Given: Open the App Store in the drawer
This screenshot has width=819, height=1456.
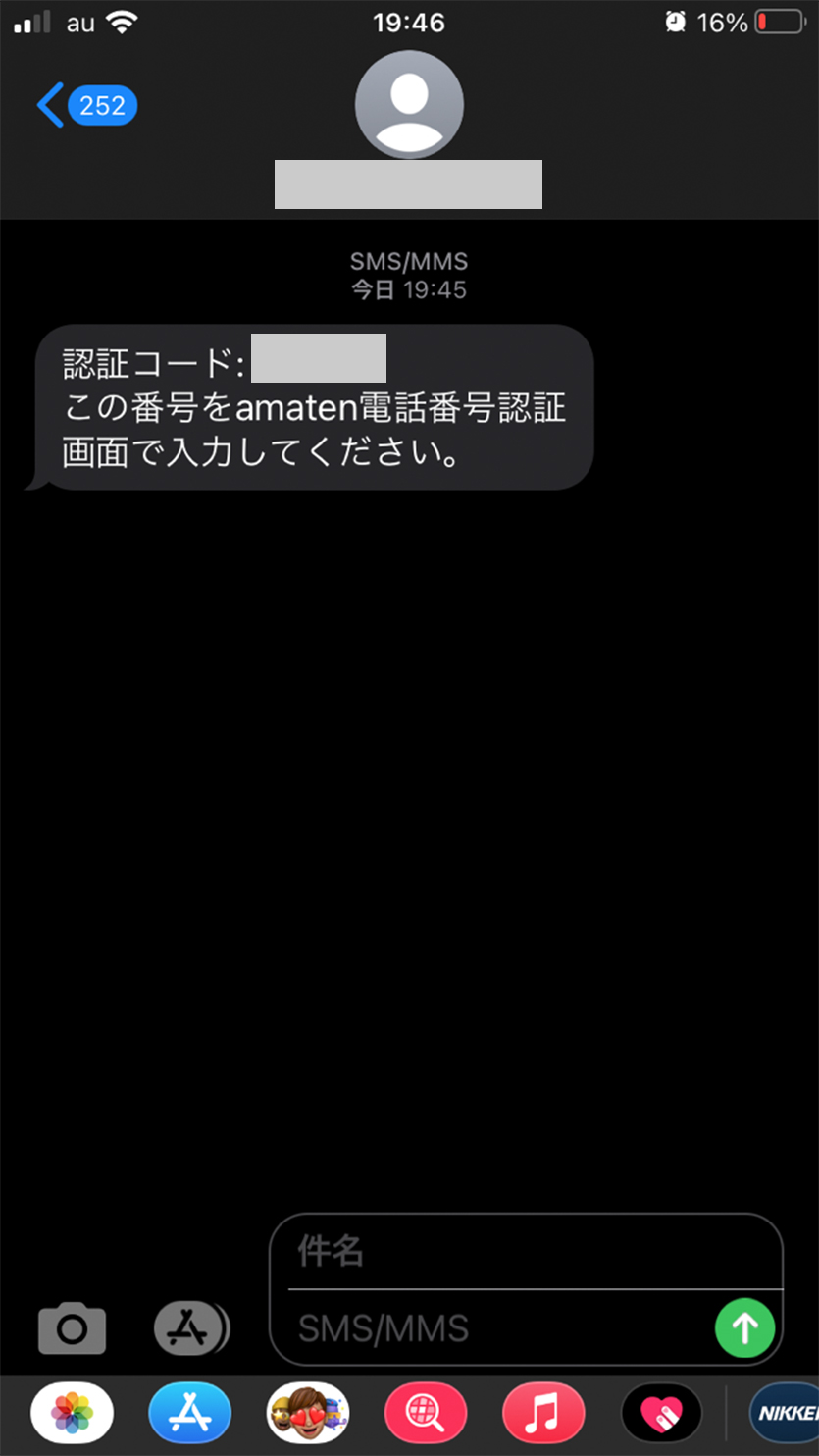Looking at the screenshot, I should point(189,1414).
